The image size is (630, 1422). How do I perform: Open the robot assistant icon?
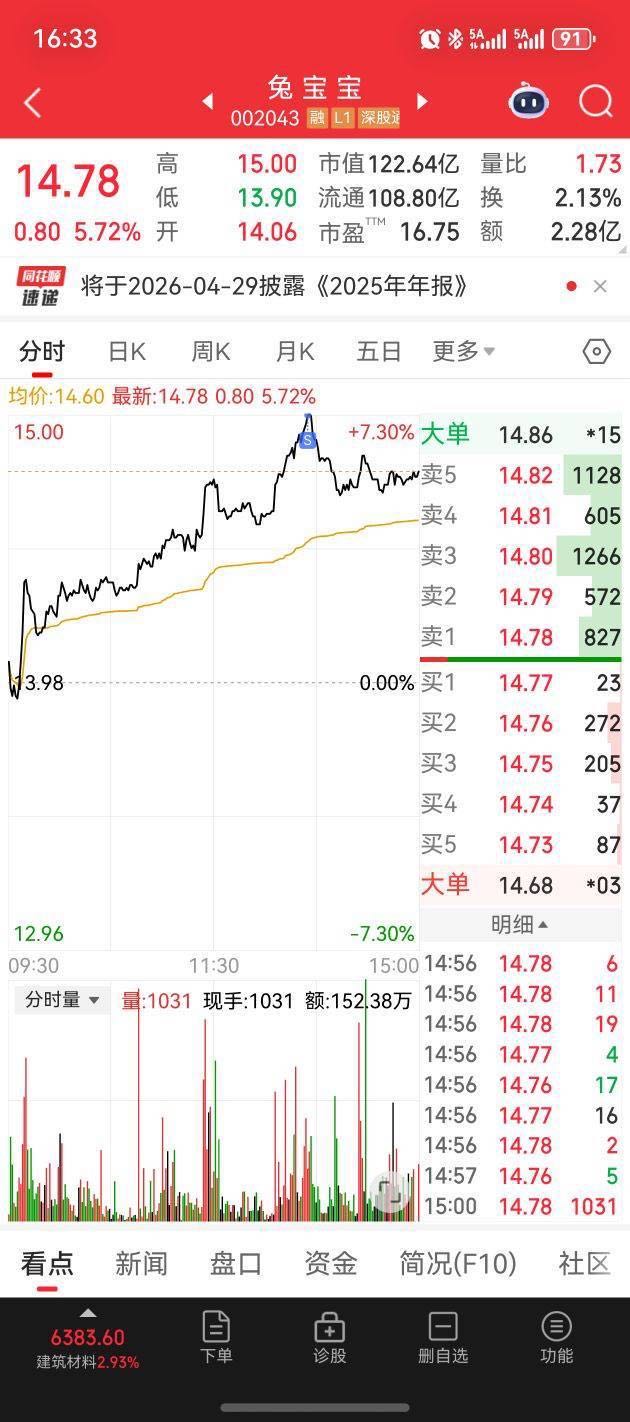[528, 102]
